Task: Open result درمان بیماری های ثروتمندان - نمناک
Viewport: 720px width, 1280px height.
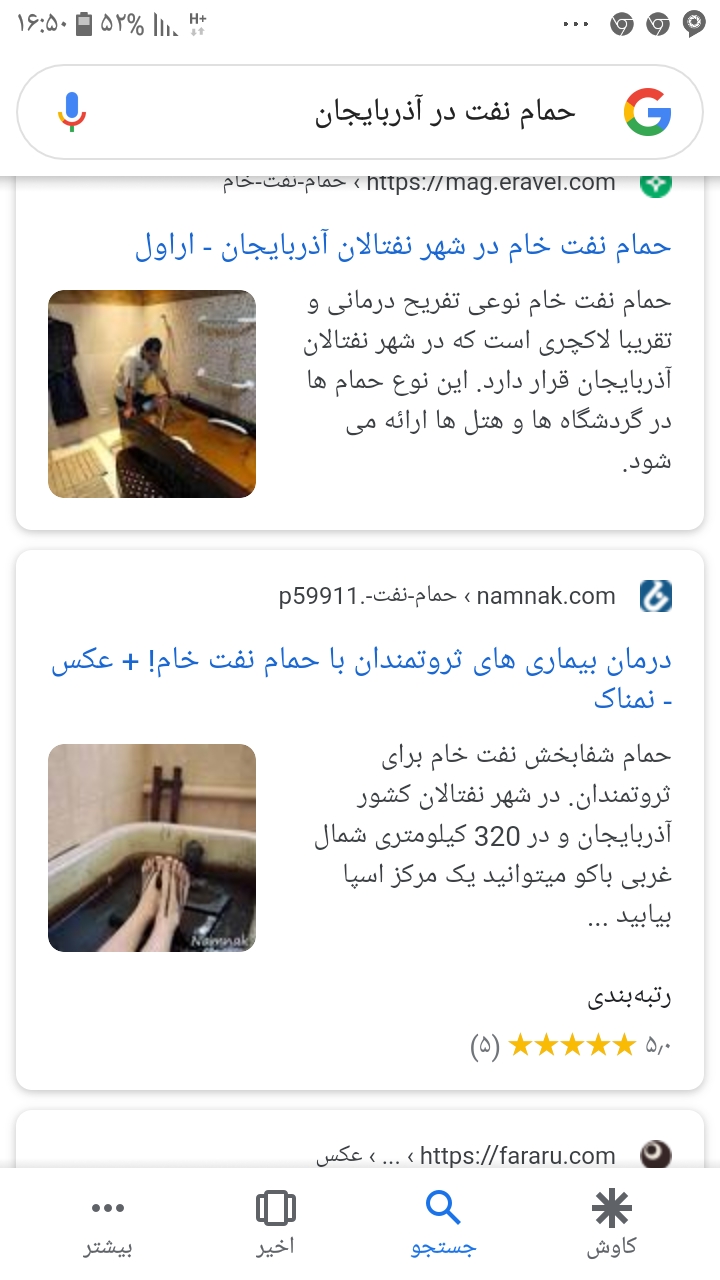Action: click(361, 680)
